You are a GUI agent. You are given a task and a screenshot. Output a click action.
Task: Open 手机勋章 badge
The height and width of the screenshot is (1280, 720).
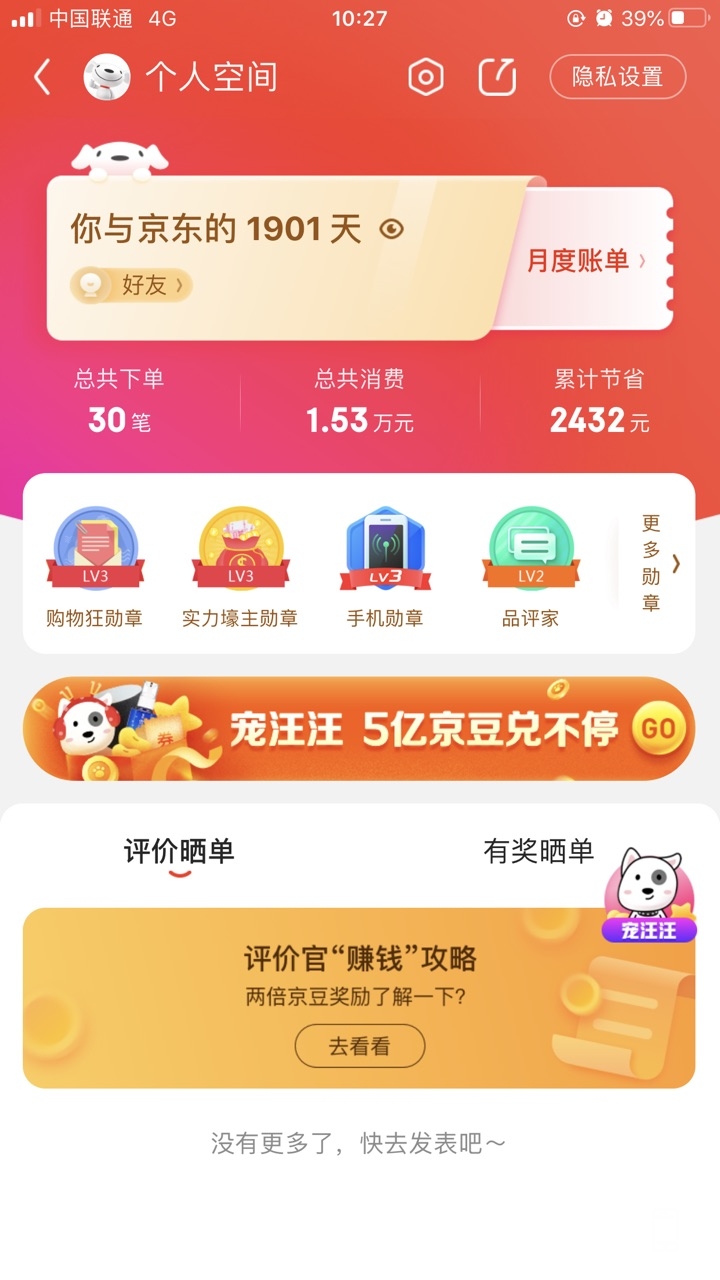pos(385,567)
